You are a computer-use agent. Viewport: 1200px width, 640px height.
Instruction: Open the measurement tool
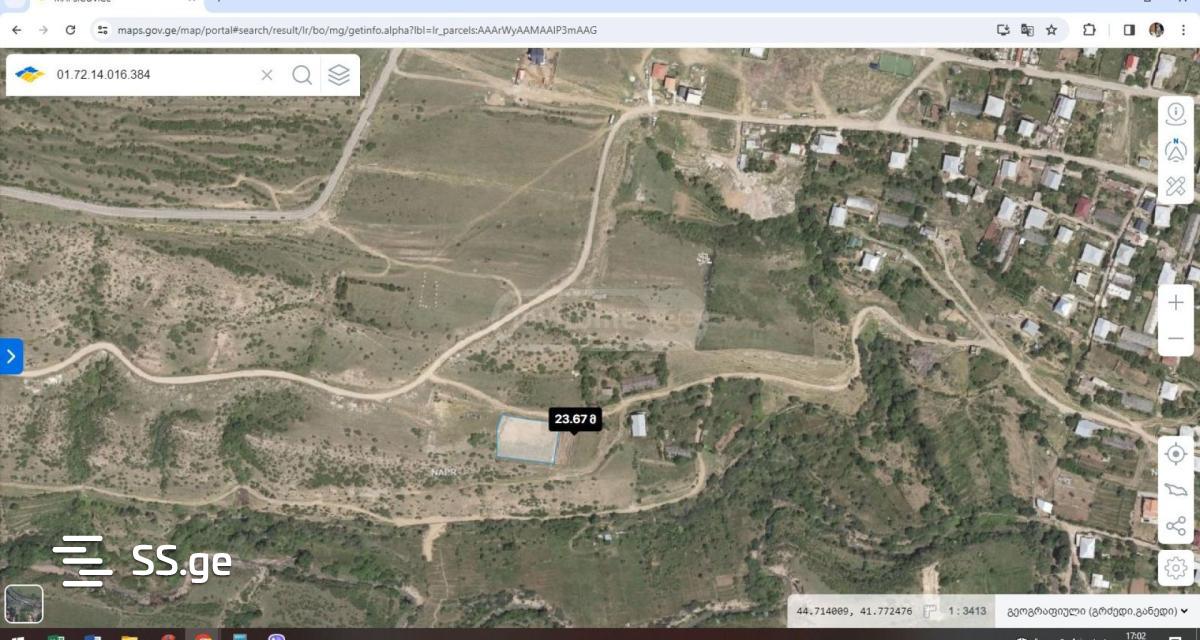tap(1176, 186)
